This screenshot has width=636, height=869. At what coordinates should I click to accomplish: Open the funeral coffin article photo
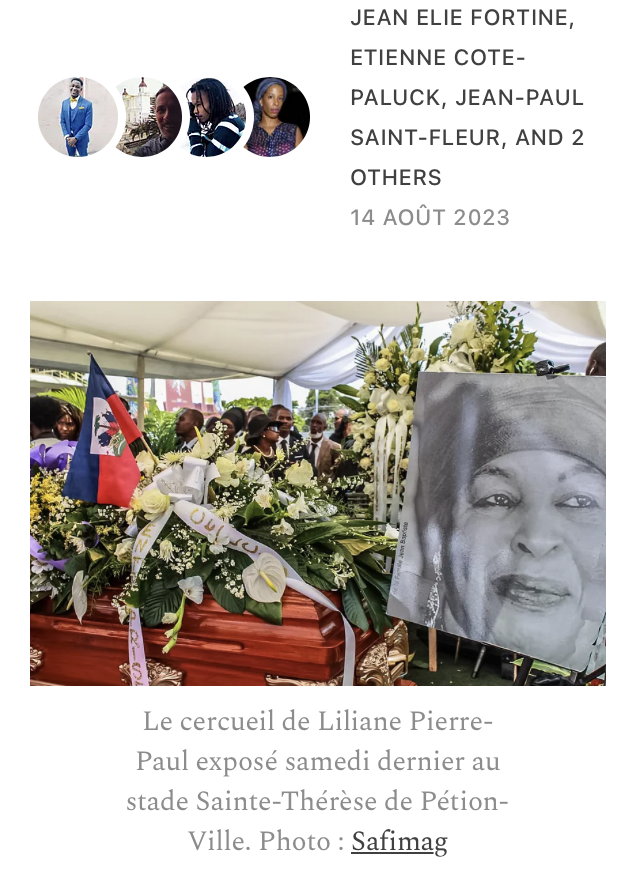pyautogui.click(x=317, y=493)
